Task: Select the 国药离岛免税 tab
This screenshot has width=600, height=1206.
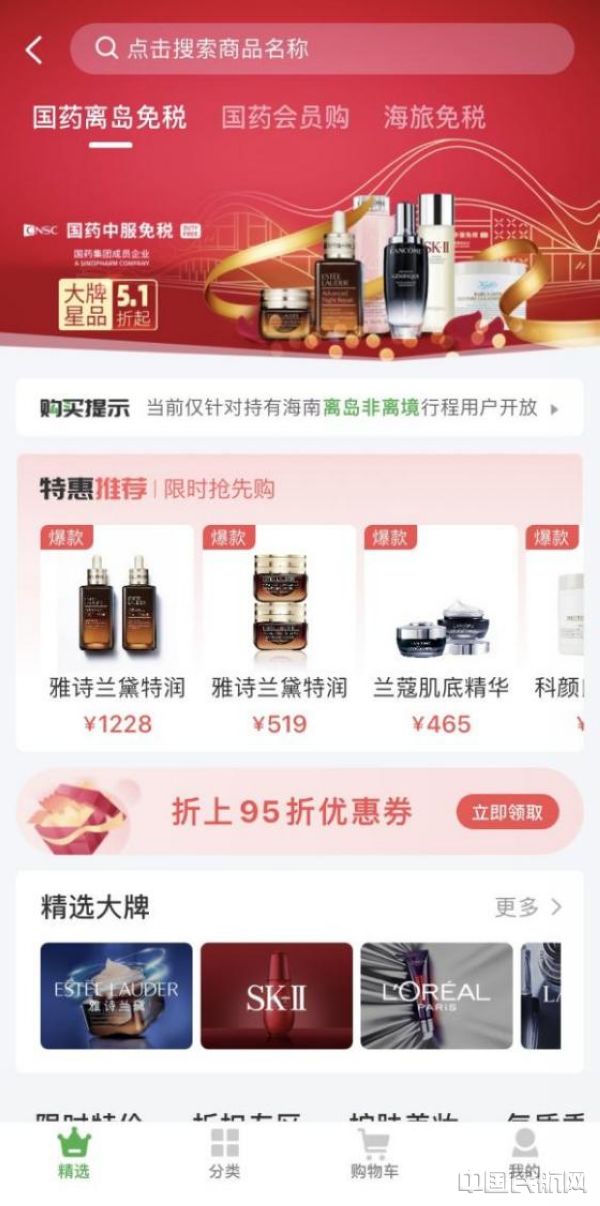Action: tap(109, 117)
